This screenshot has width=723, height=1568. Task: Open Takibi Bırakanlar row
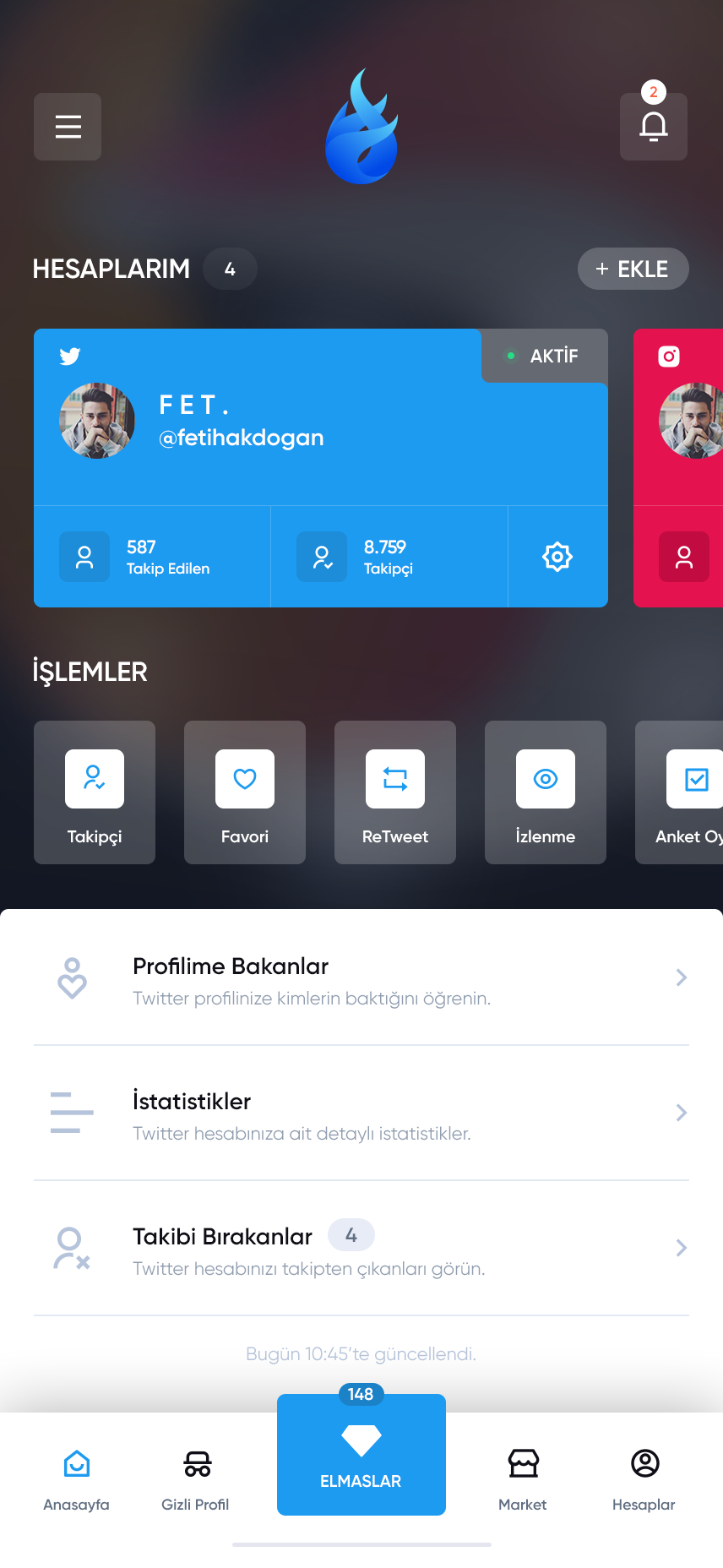pyautogui.click(x=361, y=1249)
